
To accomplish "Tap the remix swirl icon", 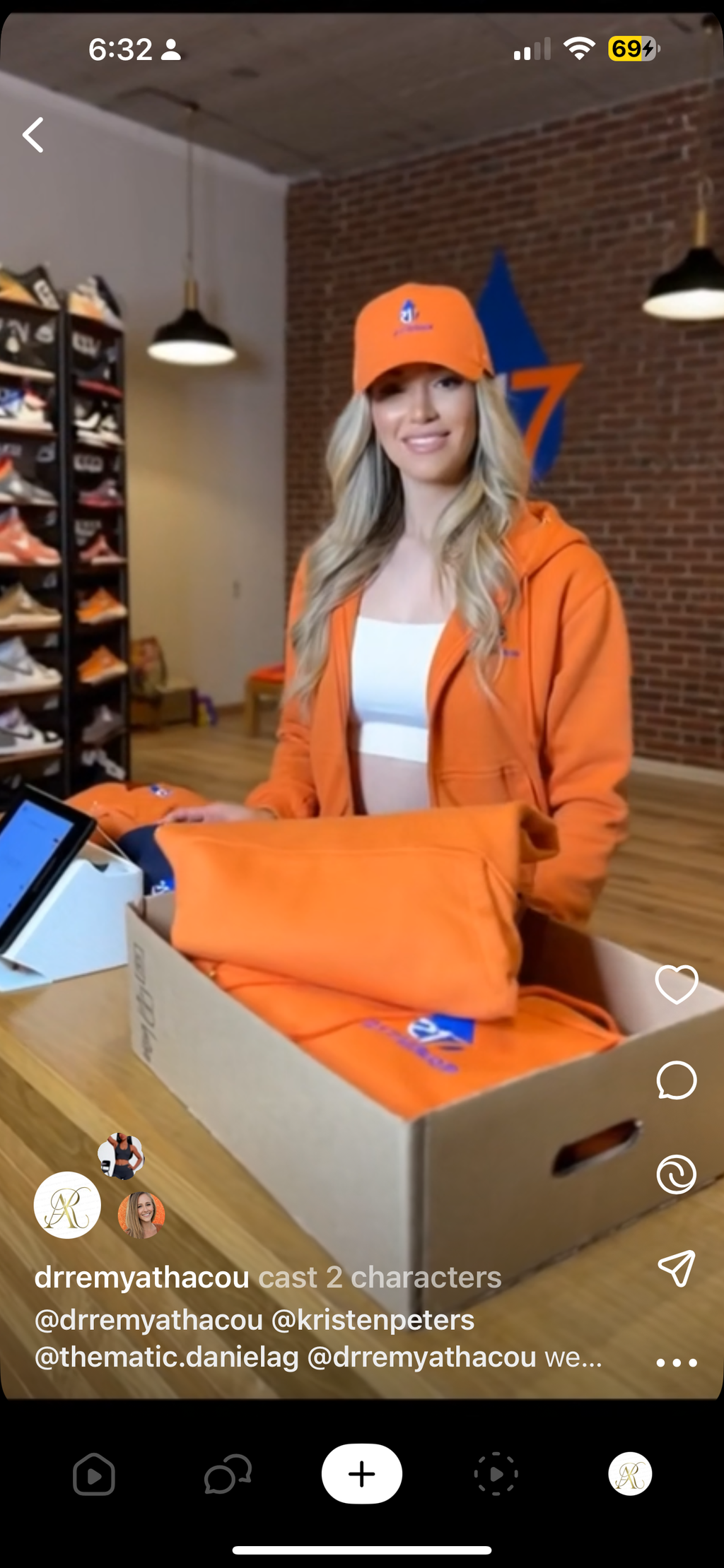I will coord(676,1174).
